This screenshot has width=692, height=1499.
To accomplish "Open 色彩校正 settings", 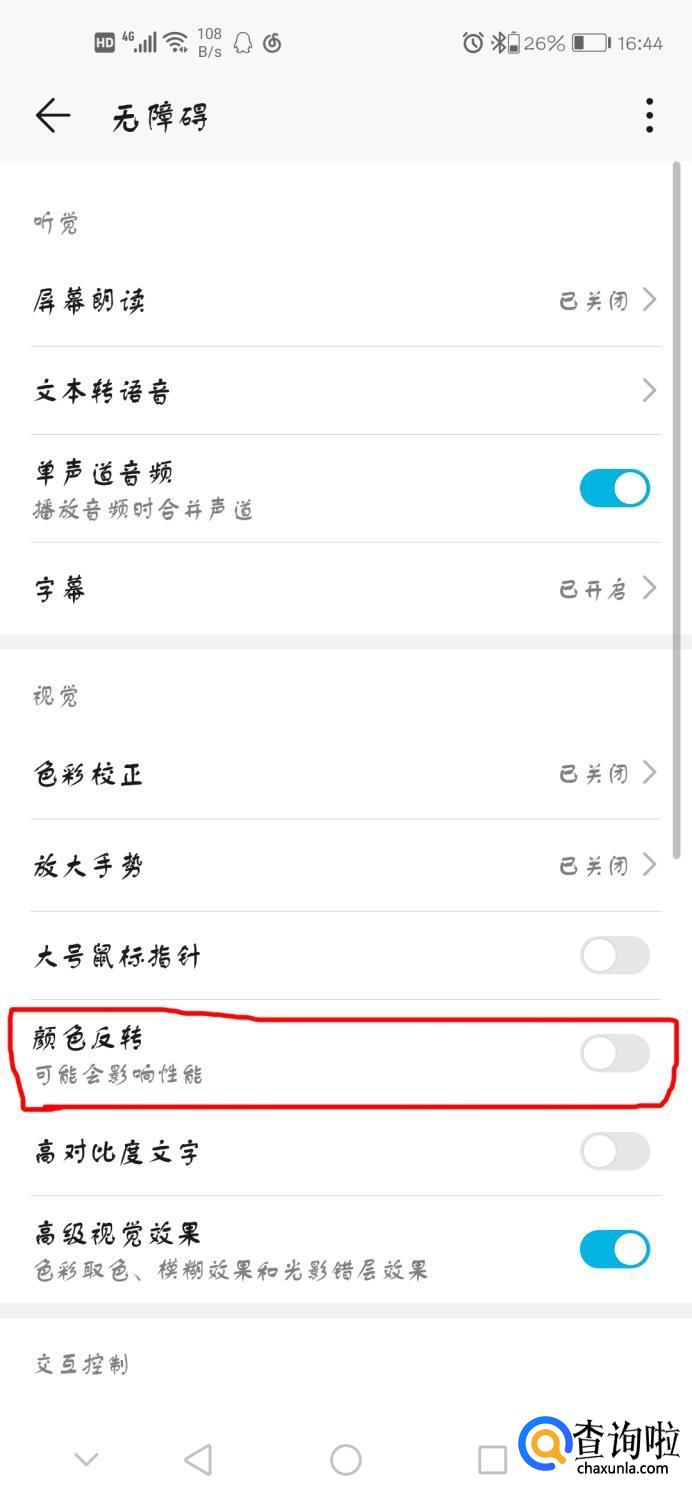I will point(345,773).
